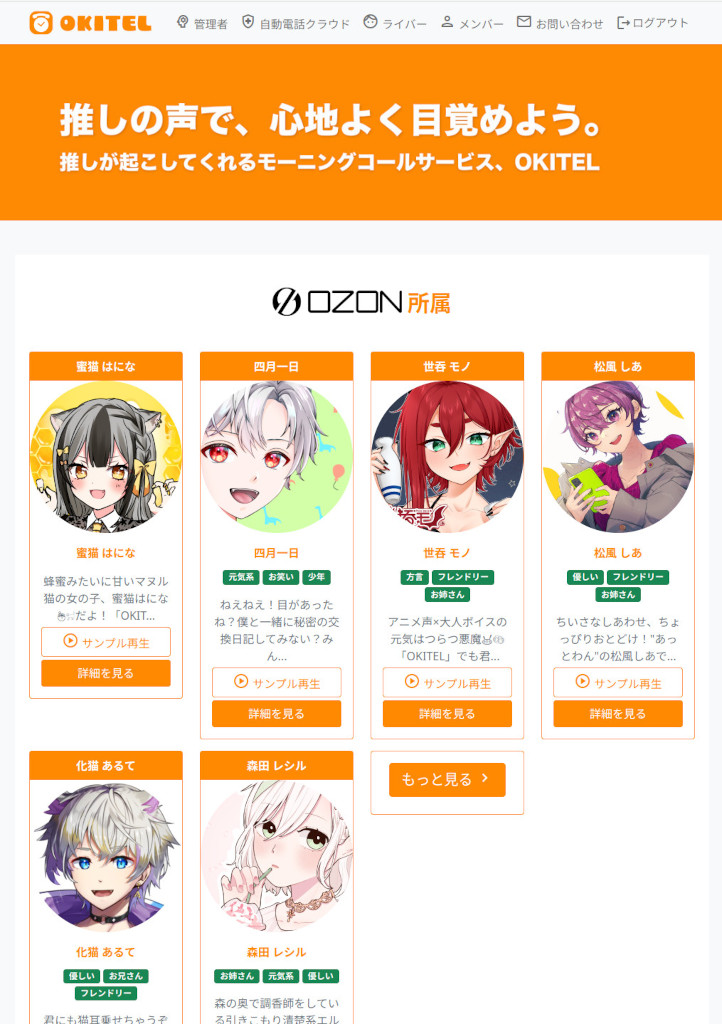Open details for 松風 しあ

click(x=618, y=714)
